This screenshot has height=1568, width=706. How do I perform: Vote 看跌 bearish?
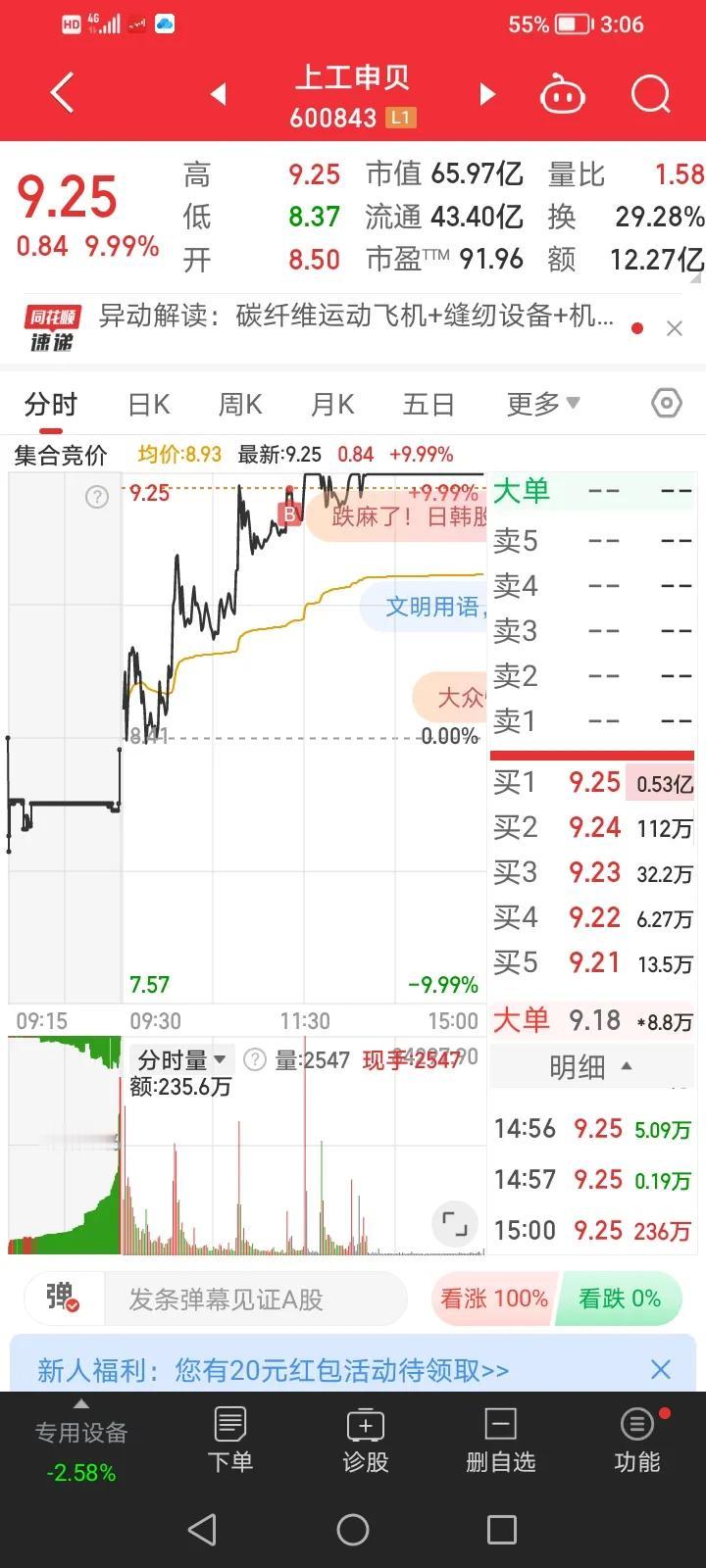[x=620, y=1299]
